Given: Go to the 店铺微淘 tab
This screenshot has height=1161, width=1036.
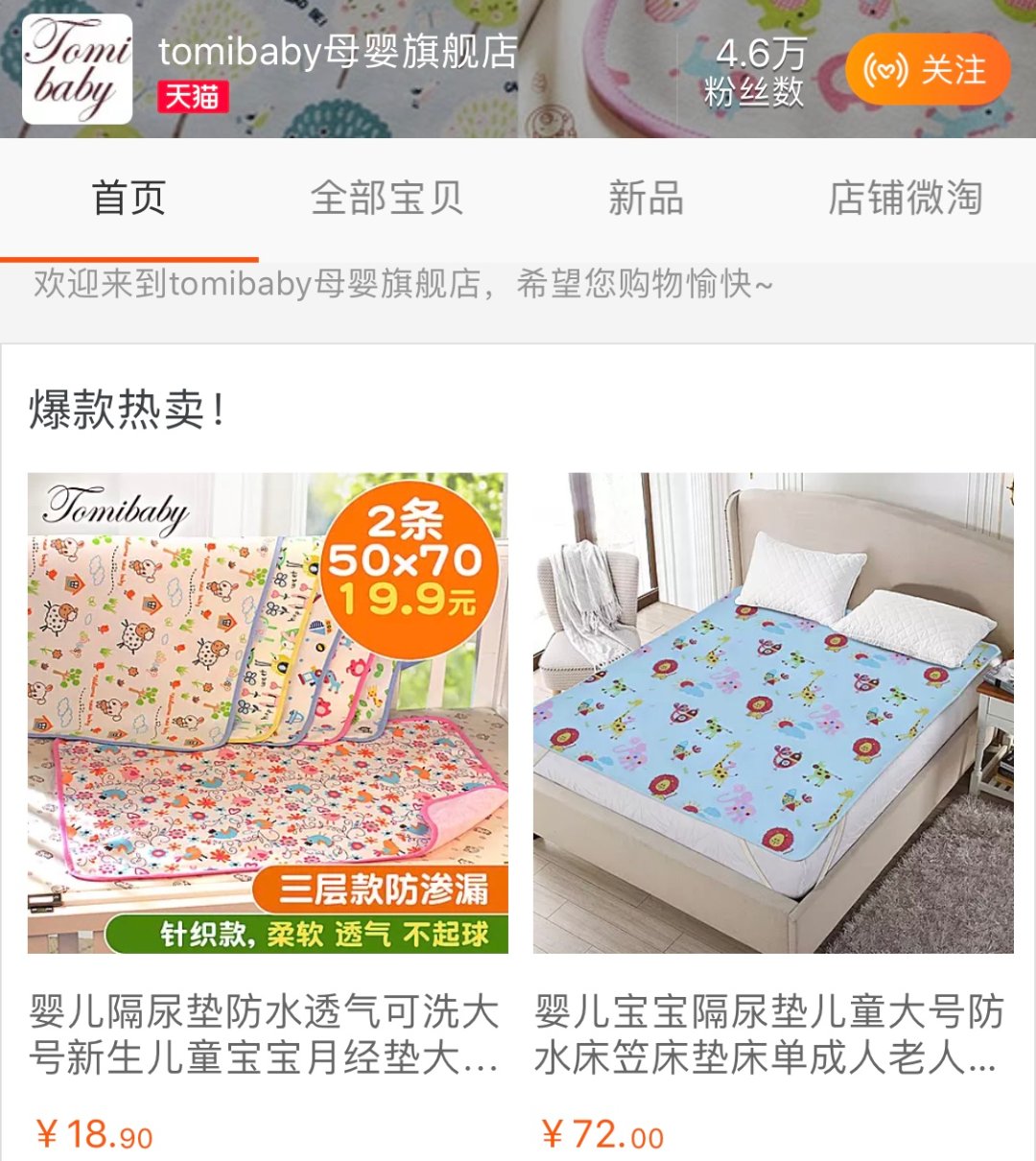Looking at the screenshot, I should coord(905,199).
